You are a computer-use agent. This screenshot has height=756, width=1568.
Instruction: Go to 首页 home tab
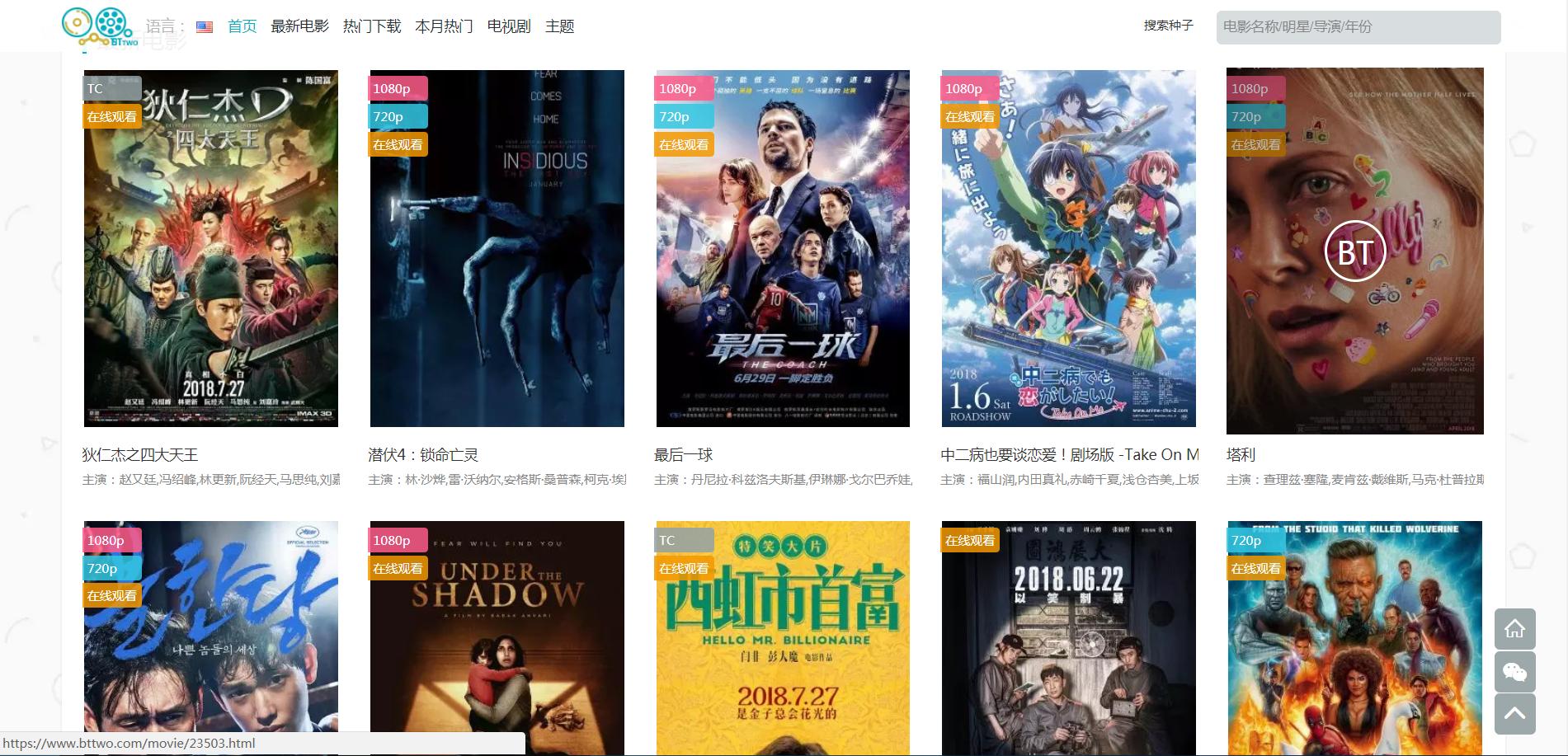tap(242, 26)
